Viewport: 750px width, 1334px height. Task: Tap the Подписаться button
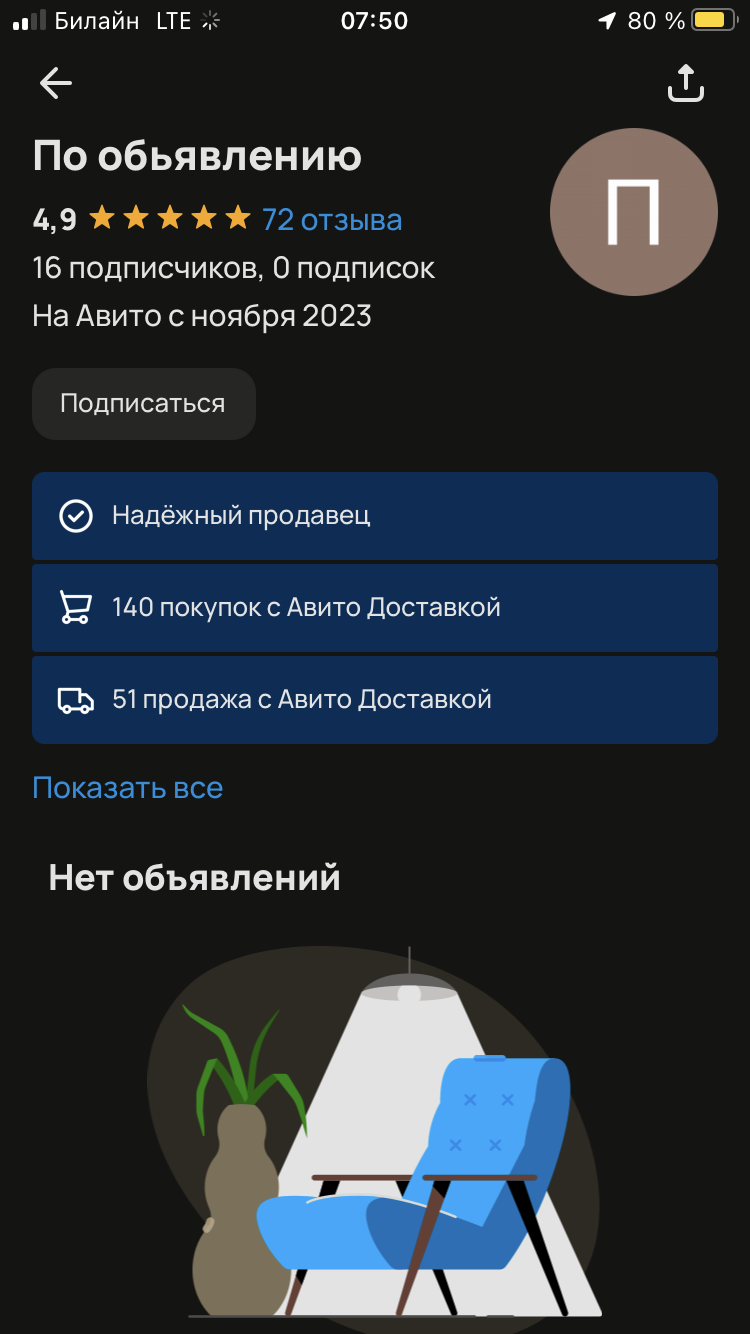pyautogui.click(x=143, y=404)
